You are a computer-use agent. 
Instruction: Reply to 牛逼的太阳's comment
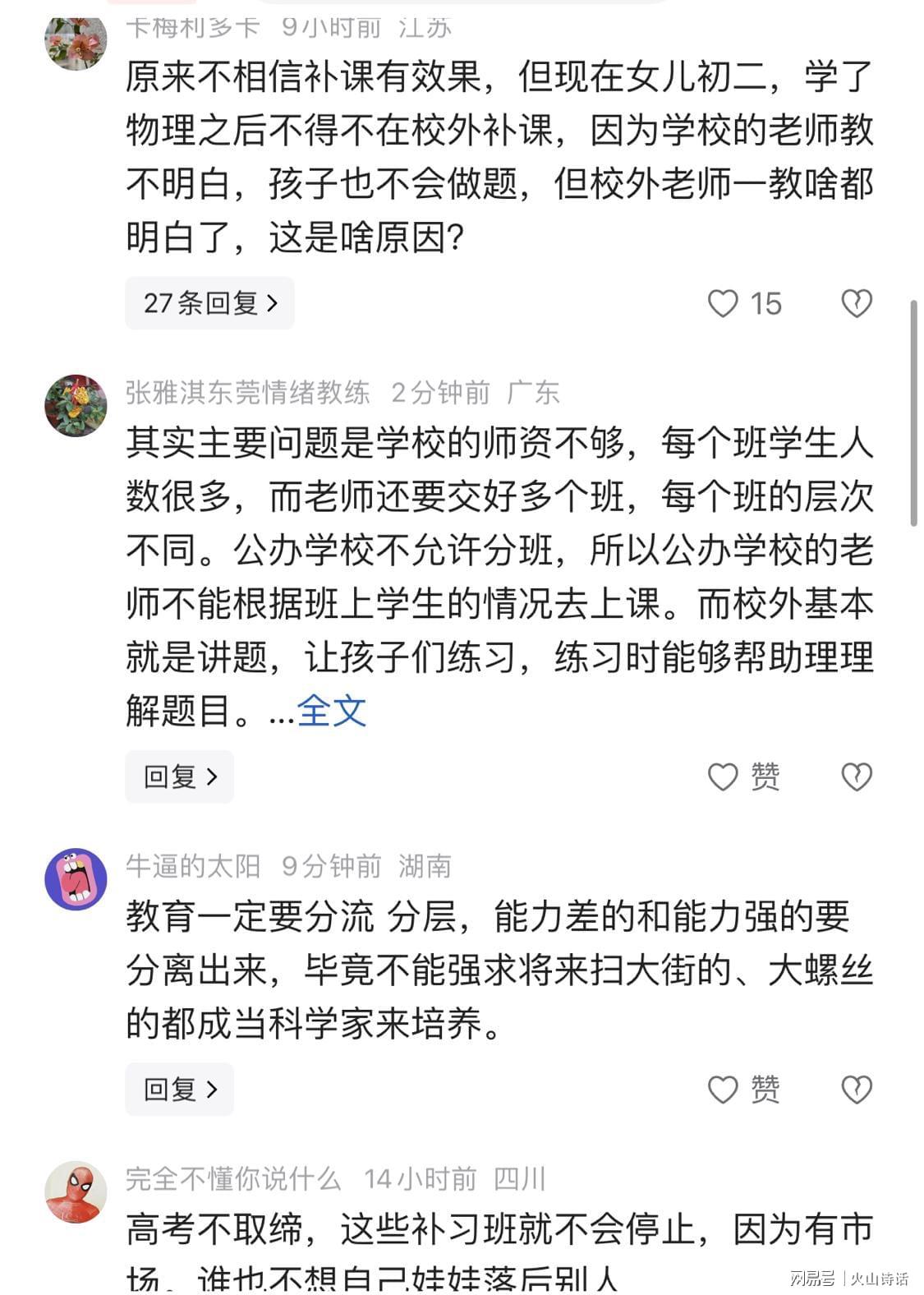(x=179, y=1090)
